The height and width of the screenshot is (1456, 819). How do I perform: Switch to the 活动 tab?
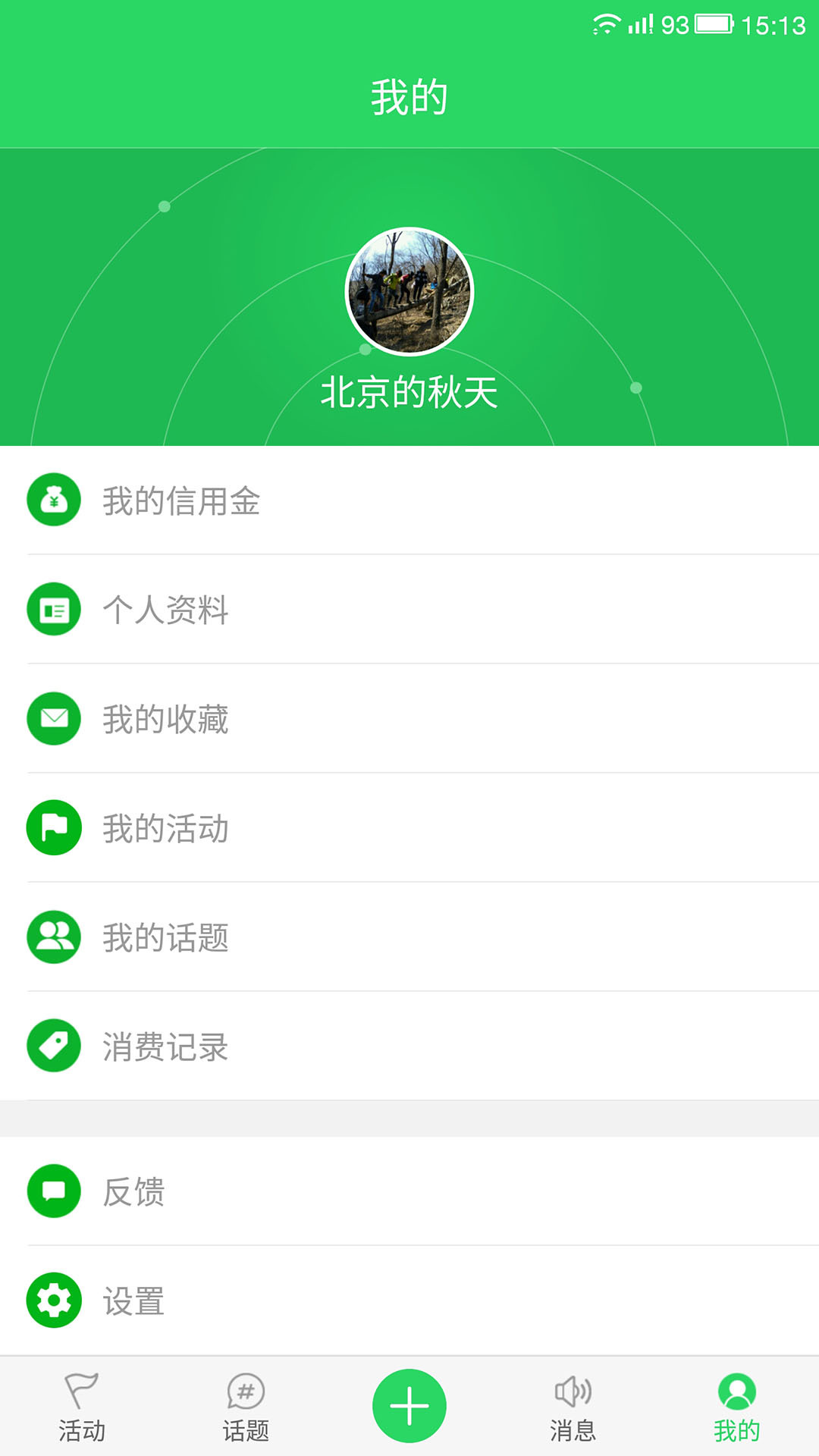[x=82, y=1407]
